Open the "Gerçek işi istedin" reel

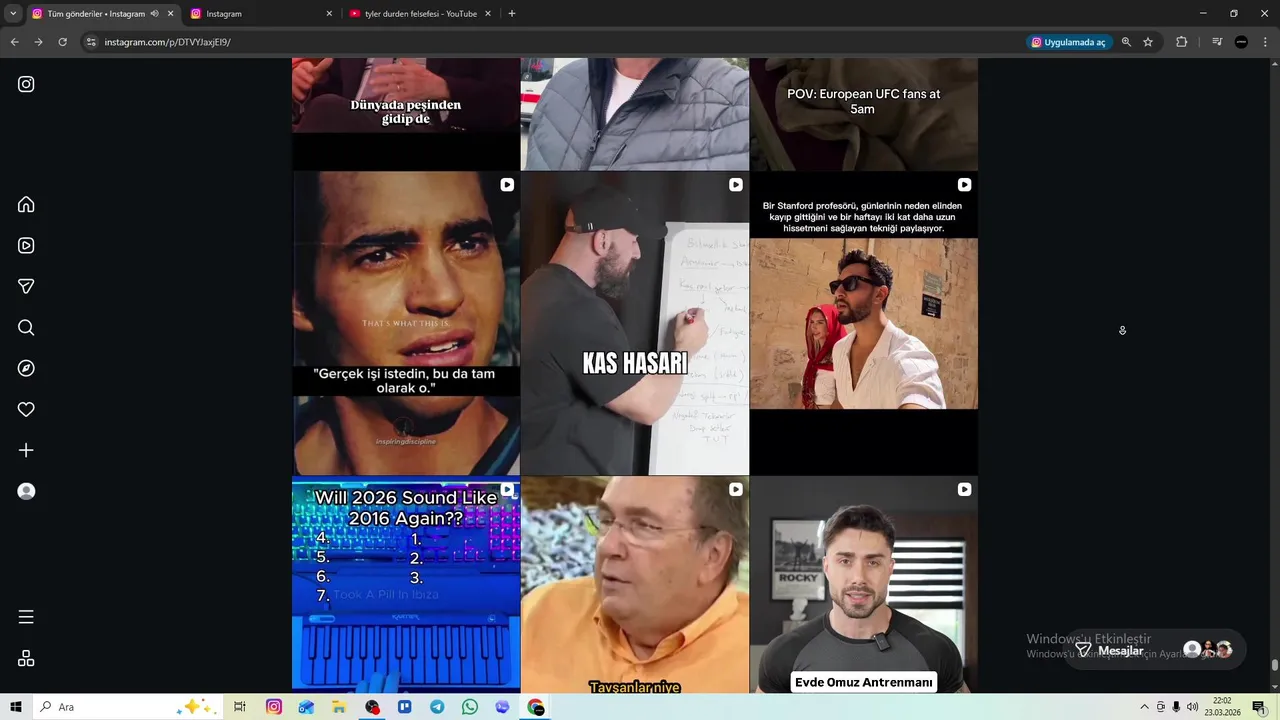[x=405, y=322]
